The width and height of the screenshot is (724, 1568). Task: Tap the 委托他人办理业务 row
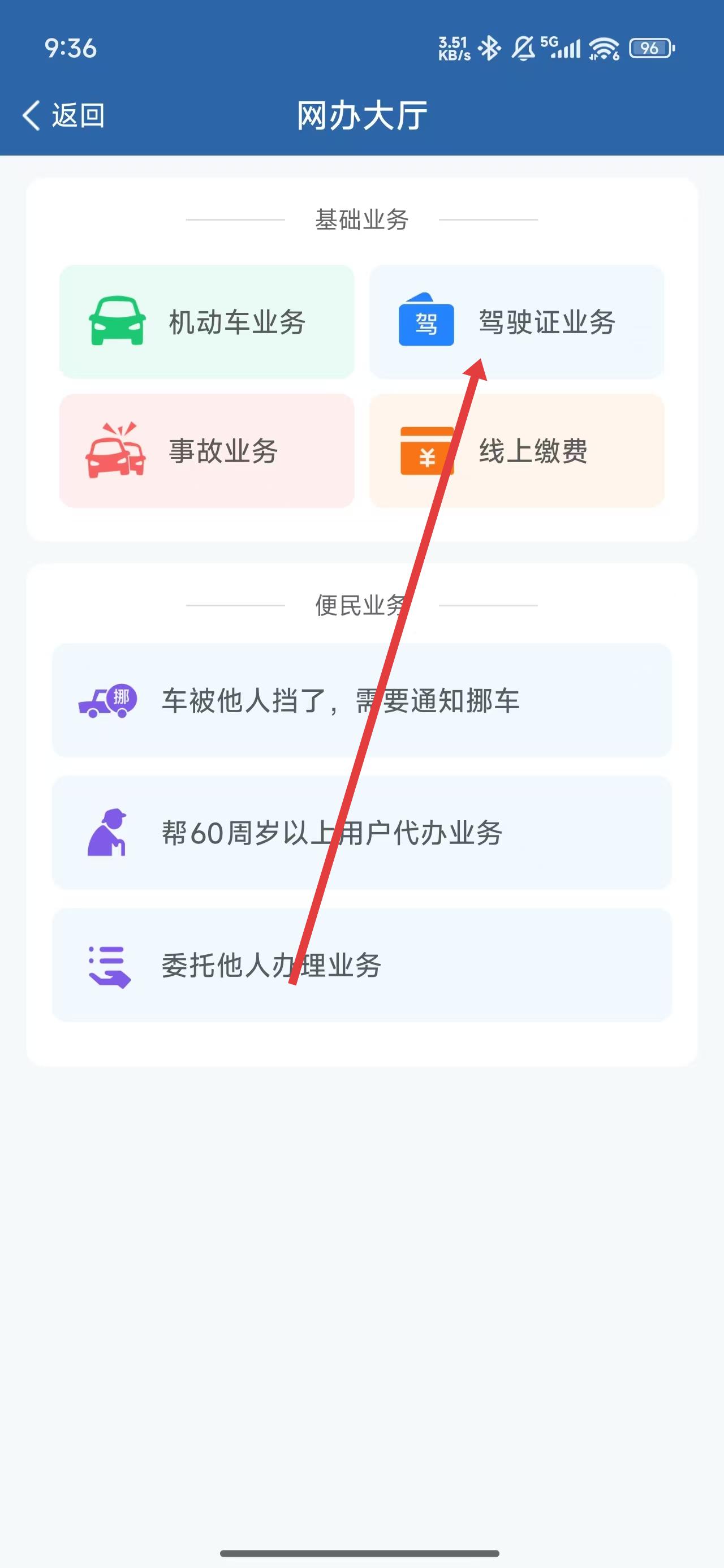click(x=361, y=965)
